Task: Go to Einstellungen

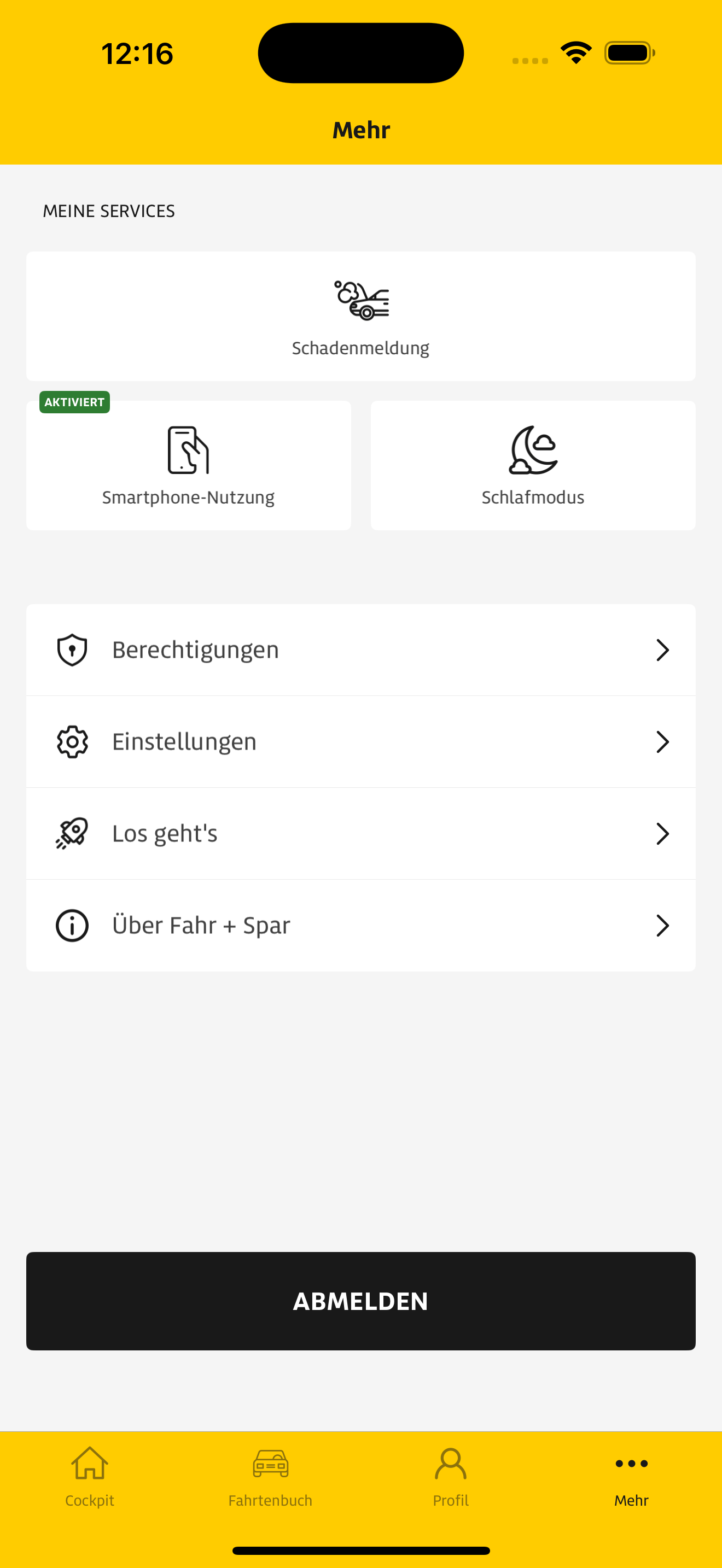Action: (x=360, y=742)
